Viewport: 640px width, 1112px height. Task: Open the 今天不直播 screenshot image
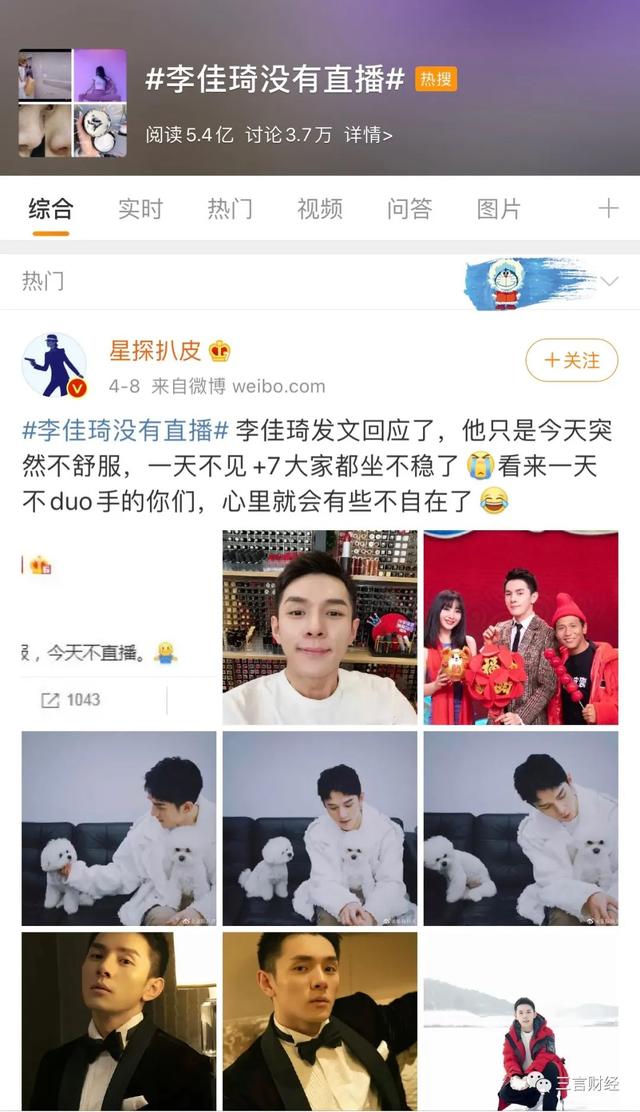click(119, 627)
